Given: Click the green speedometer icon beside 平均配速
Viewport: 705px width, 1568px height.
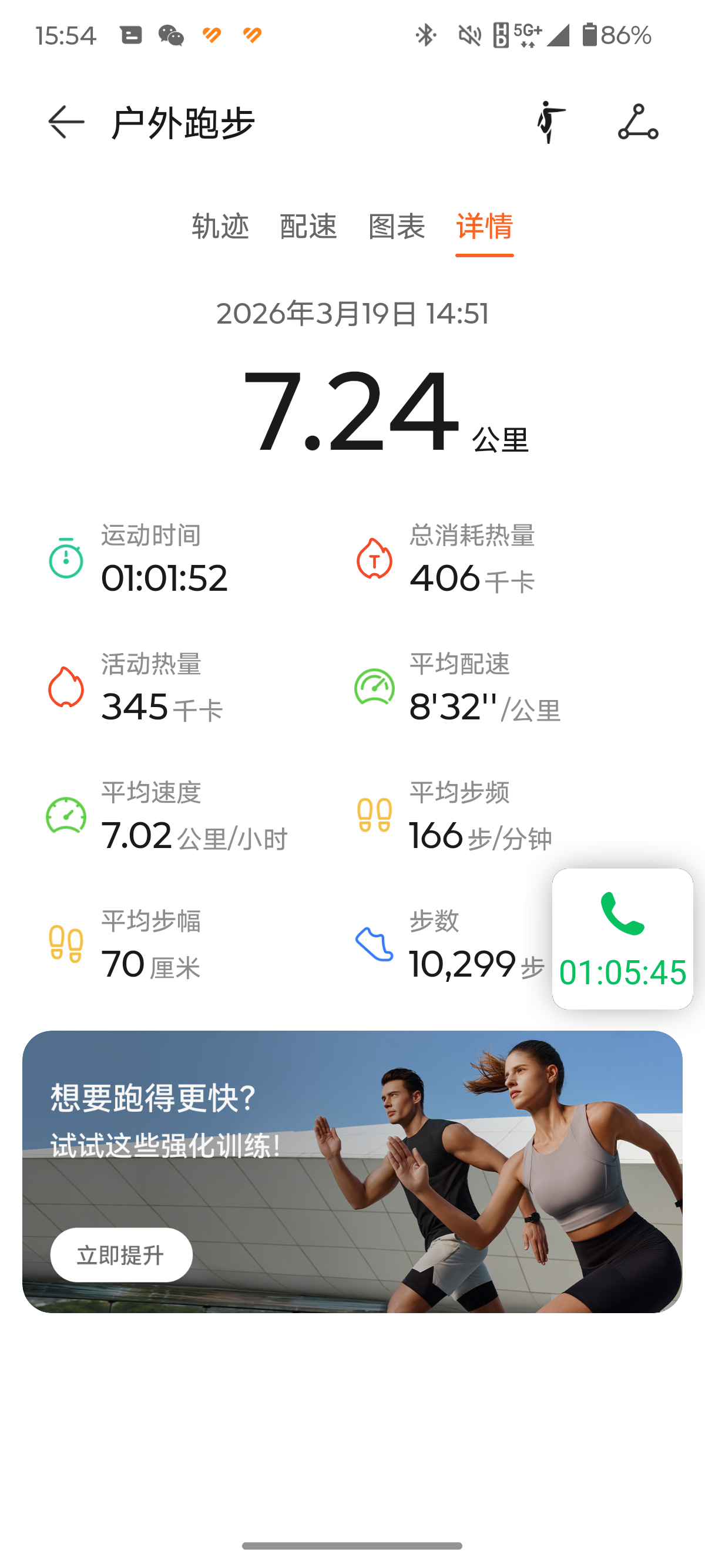Looking at the screenshot, I should pyautogui.click(x=375, y=687).
